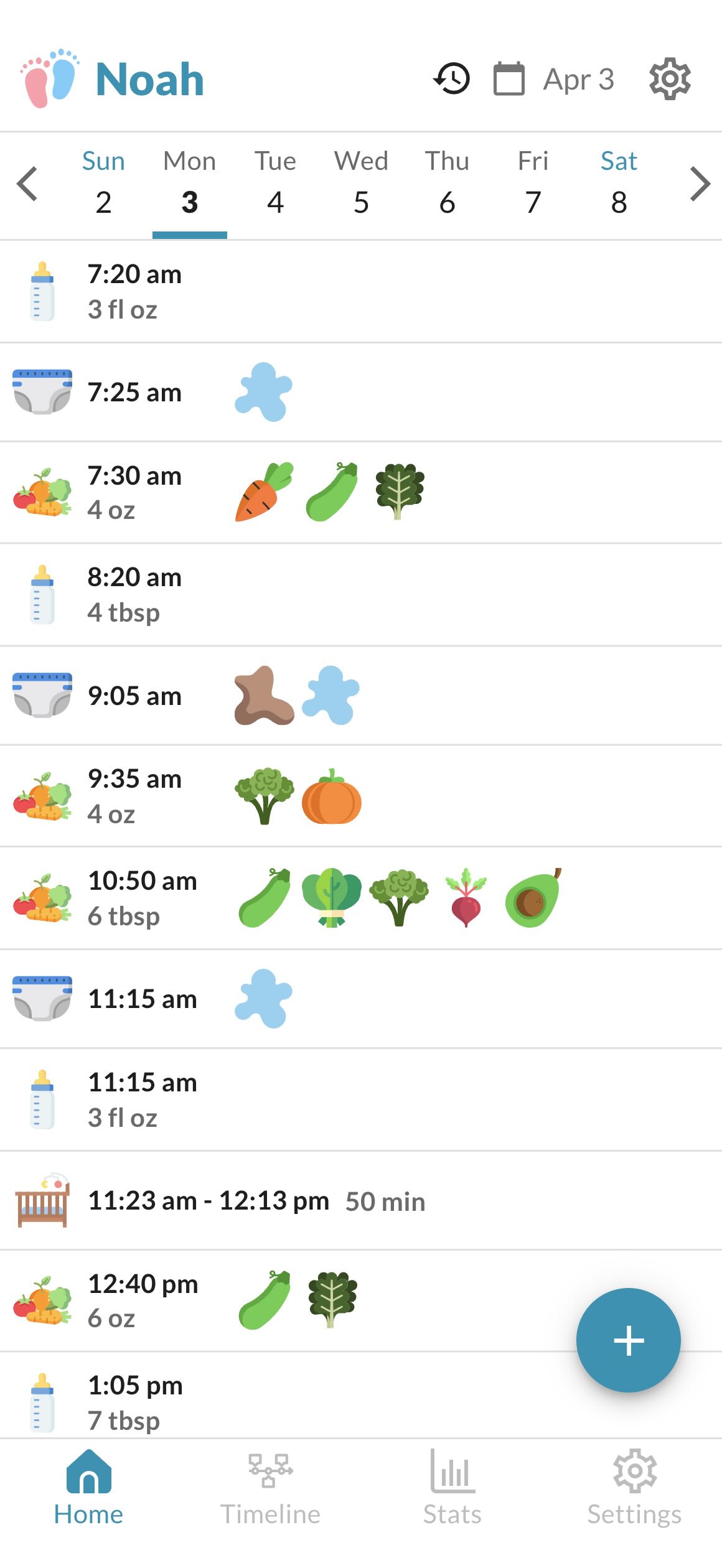This screenshot has height=1568, width=722.
Task: Tap the blue plus button to add entry
Action: (x=629, y=1339)
